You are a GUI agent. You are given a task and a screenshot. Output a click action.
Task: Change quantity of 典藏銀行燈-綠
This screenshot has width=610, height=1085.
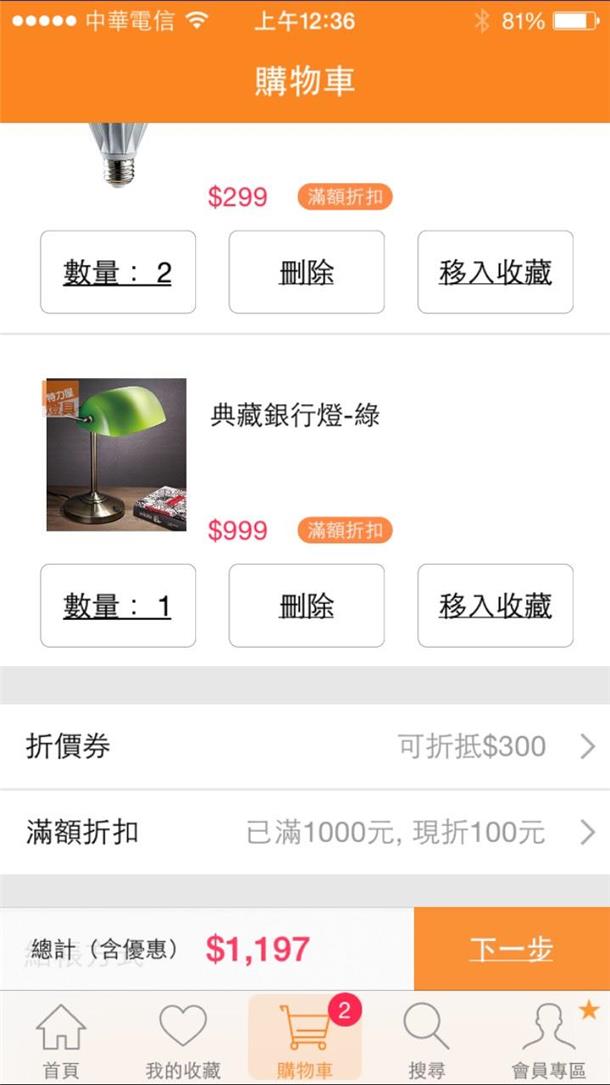[118, 605]
